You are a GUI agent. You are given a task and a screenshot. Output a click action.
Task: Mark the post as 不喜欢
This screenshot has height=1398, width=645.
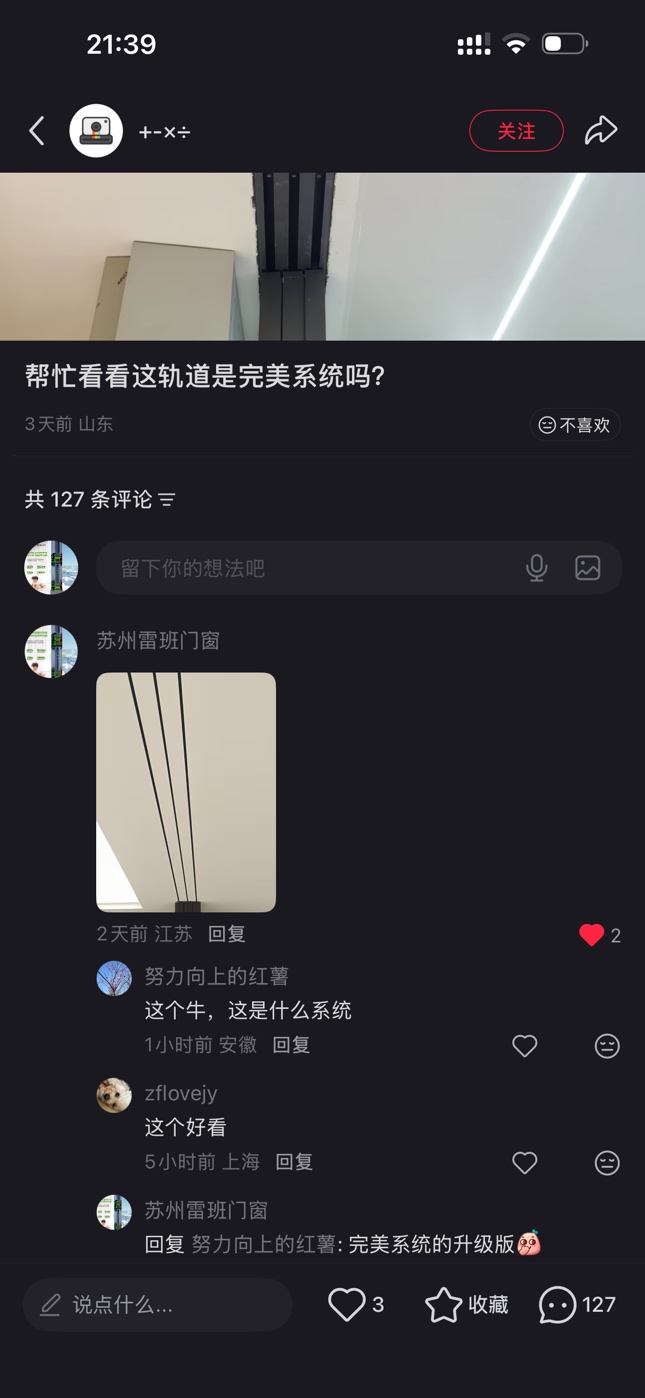point(575,425)
